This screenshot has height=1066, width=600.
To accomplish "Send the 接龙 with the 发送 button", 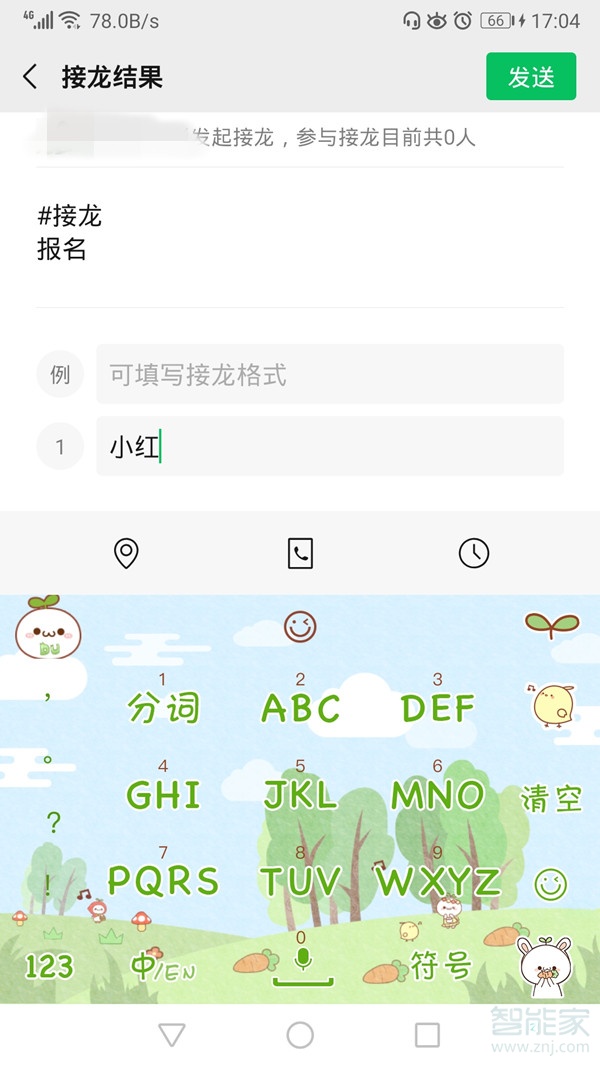I will [x=531, y=77].
